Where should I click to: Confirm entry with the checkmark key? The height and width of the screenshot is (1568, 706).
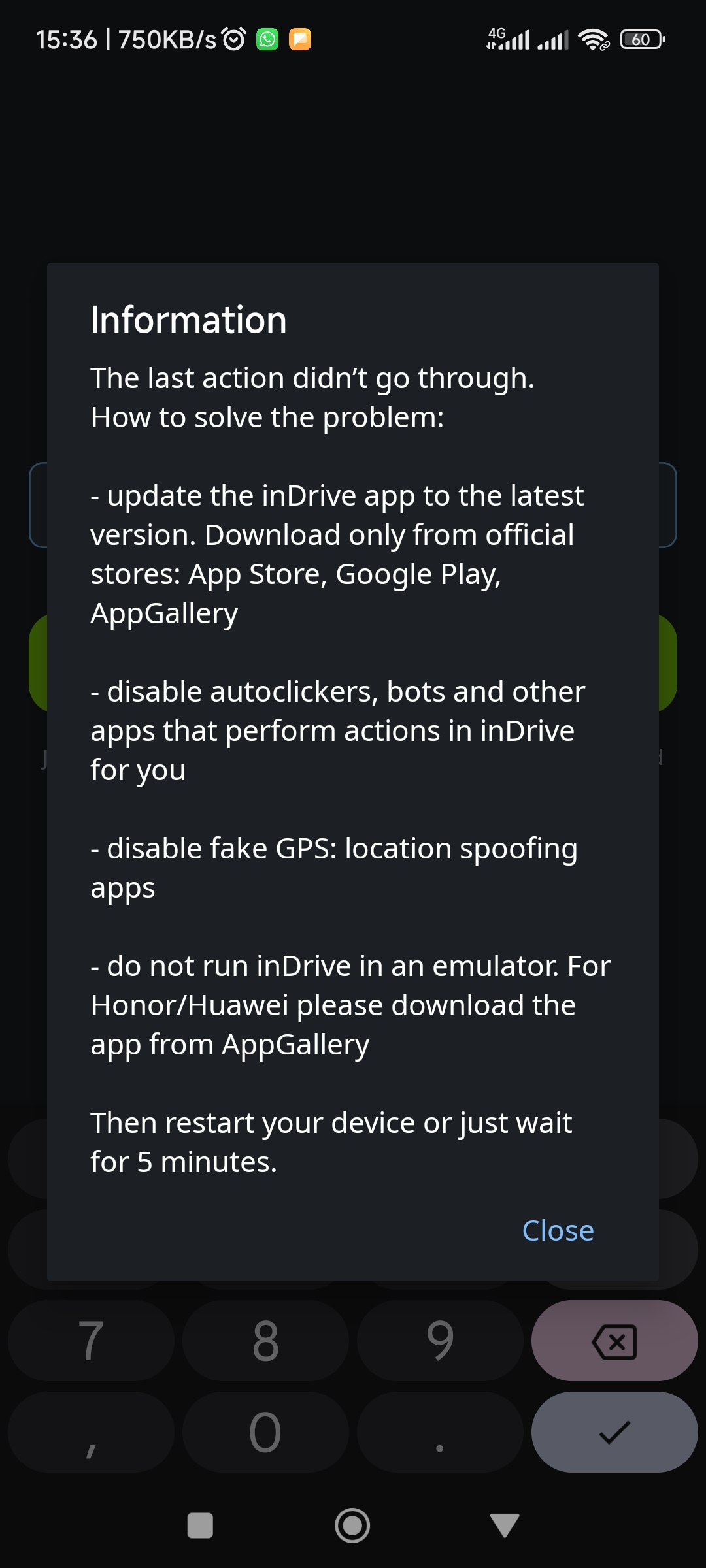pos(614,1431)
